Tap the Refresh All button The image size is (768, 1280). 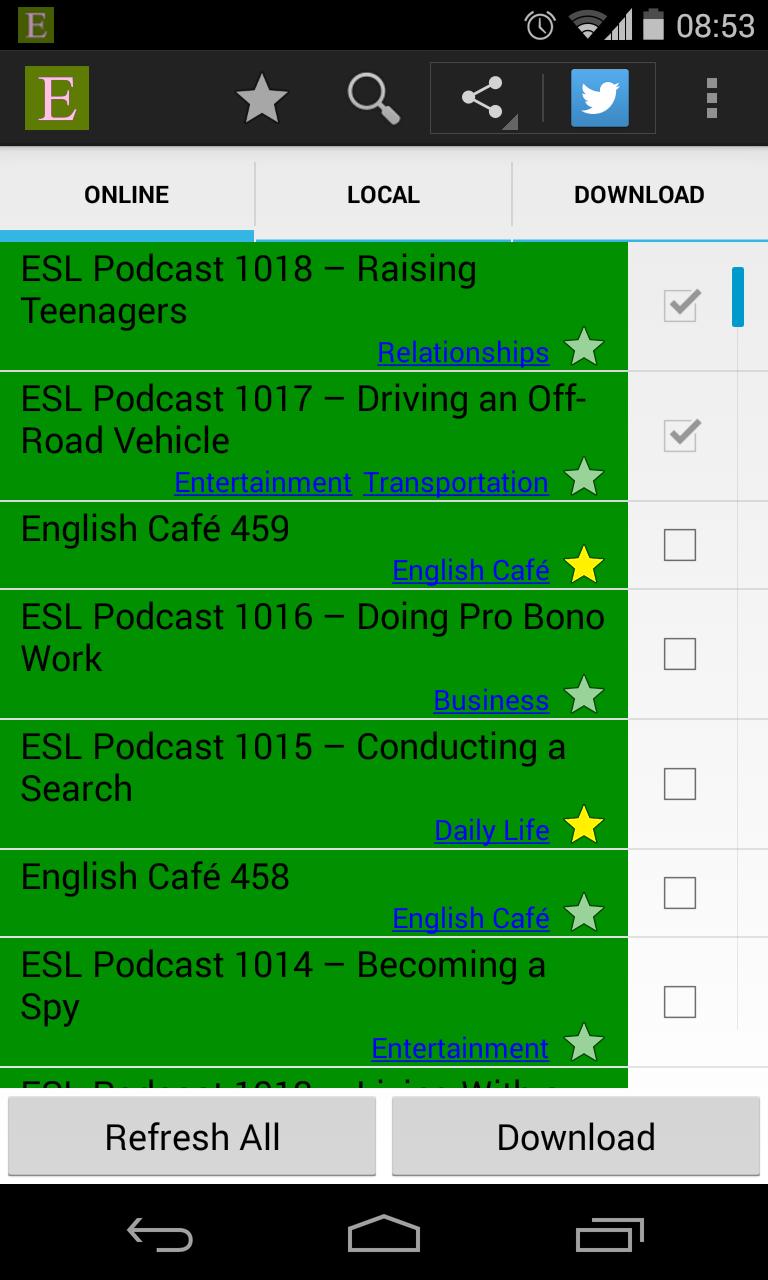point(192,1136)
